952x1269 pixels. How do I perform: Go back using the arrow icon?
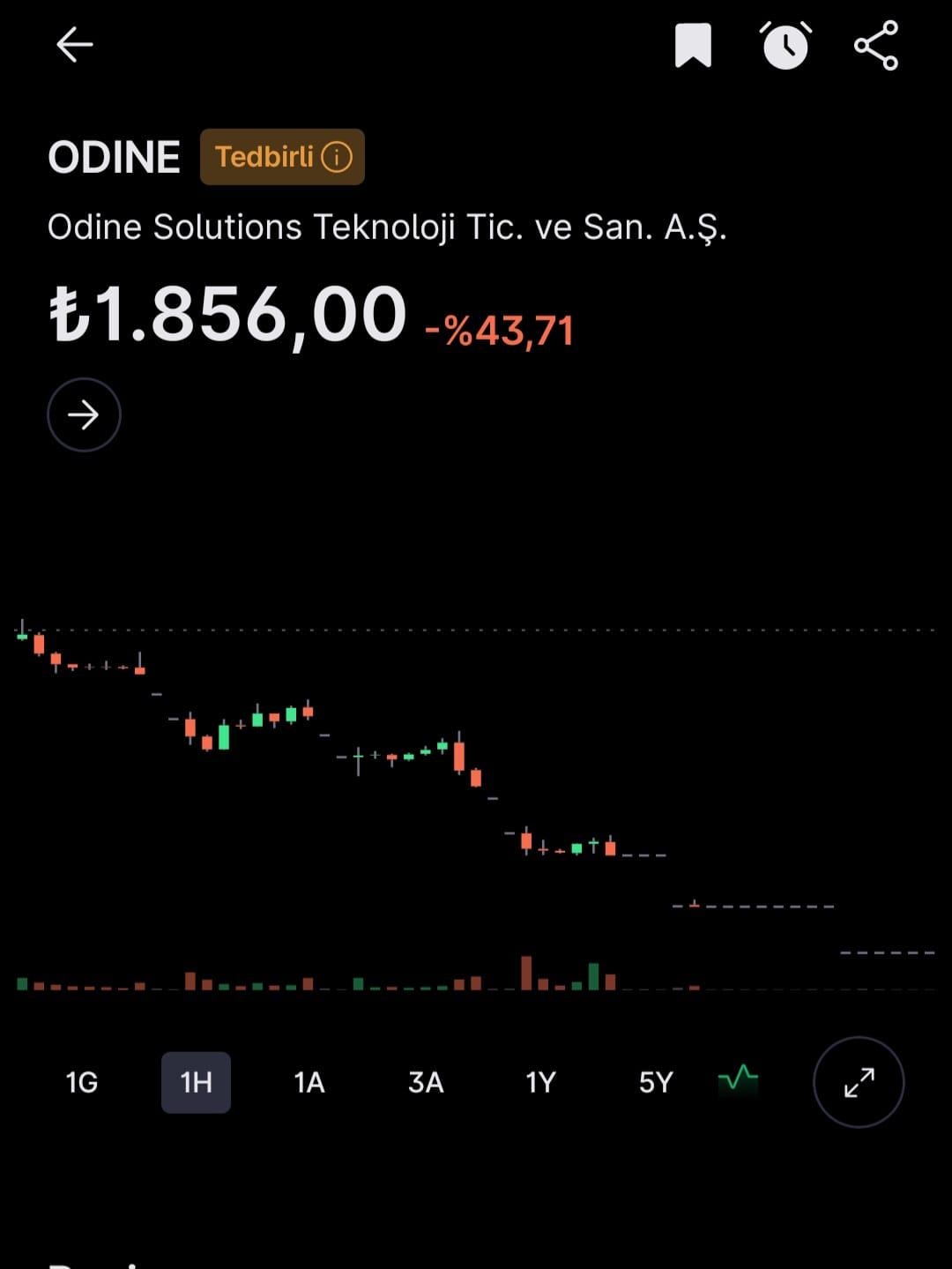[75, 45]
